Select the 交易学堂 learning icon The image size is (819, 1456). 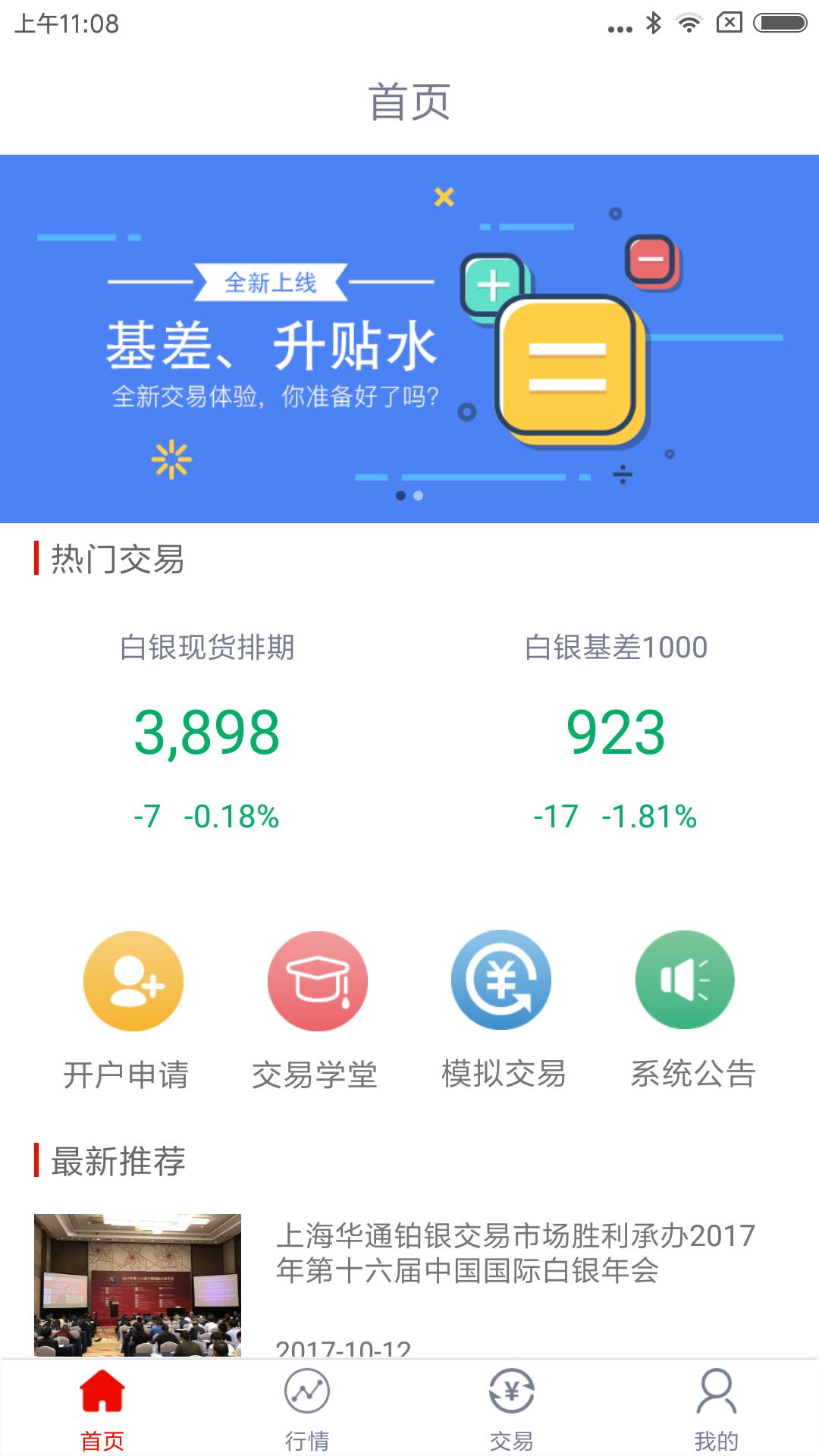[x=318, y=980]
